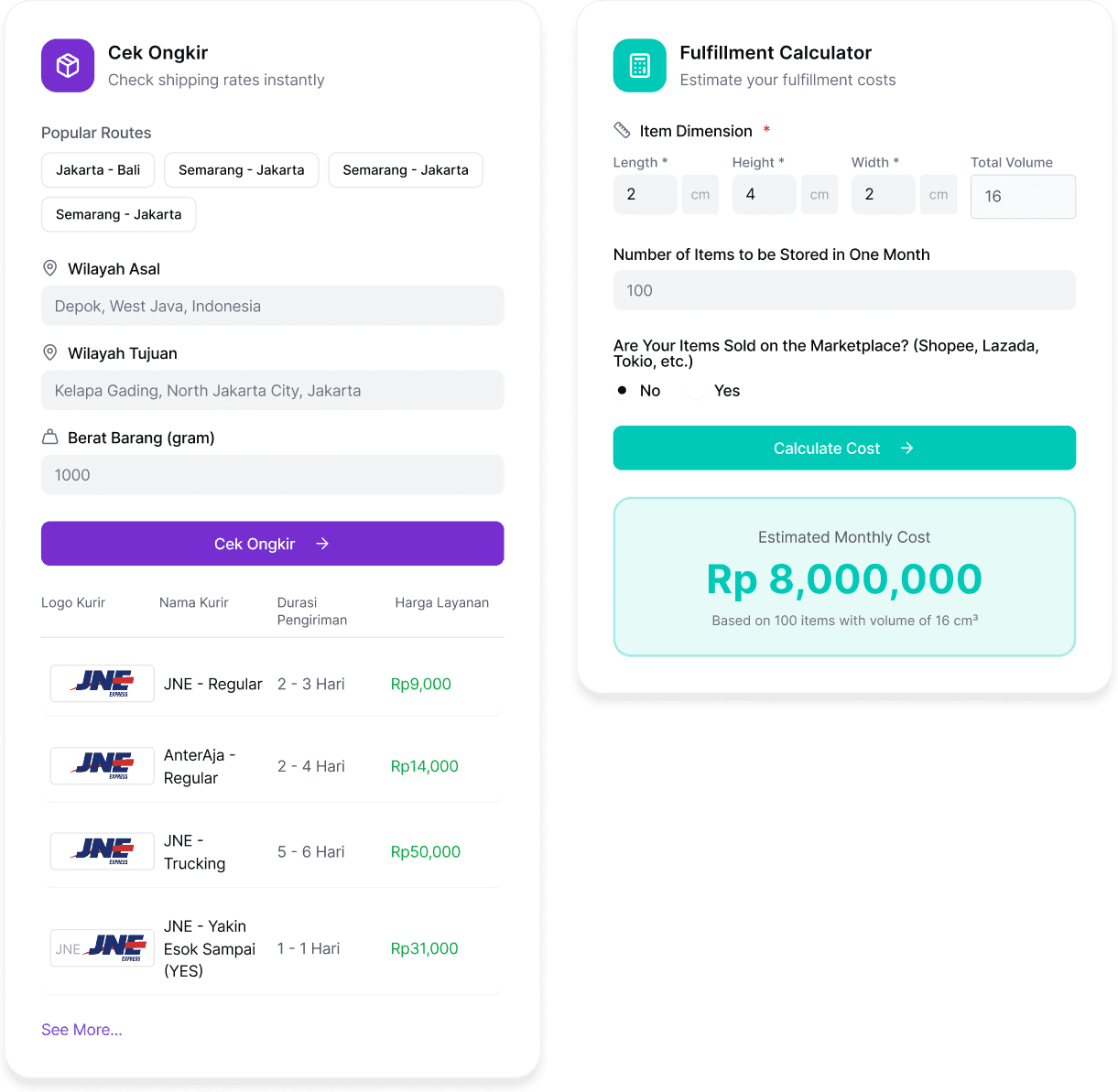Tap the Berat Barang weight field

(272, 475)
